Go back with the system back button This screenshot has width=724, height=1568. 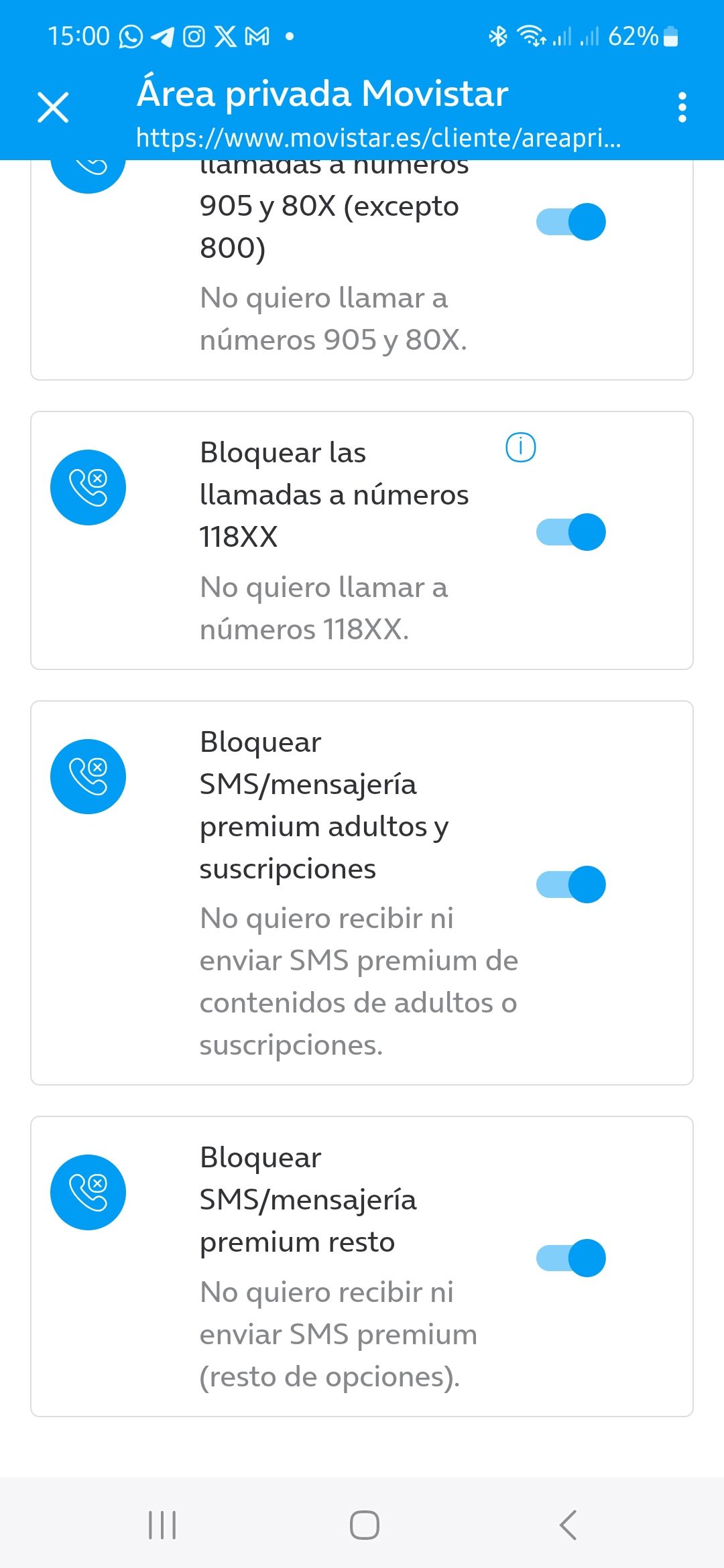(x=567, y=1525)
